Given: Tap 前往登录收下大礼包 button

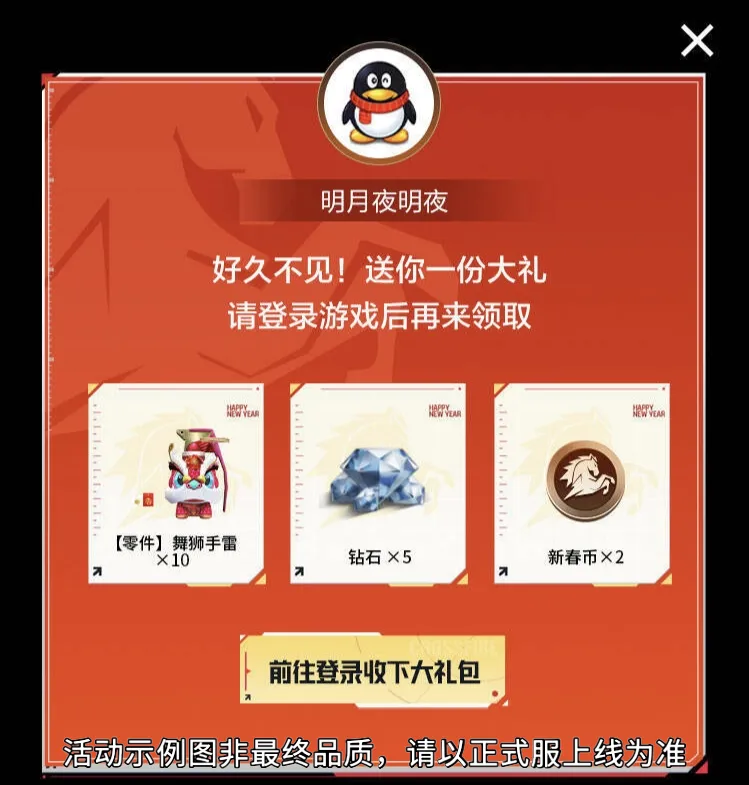Looking at the screenshot, I should pos(373,670).
